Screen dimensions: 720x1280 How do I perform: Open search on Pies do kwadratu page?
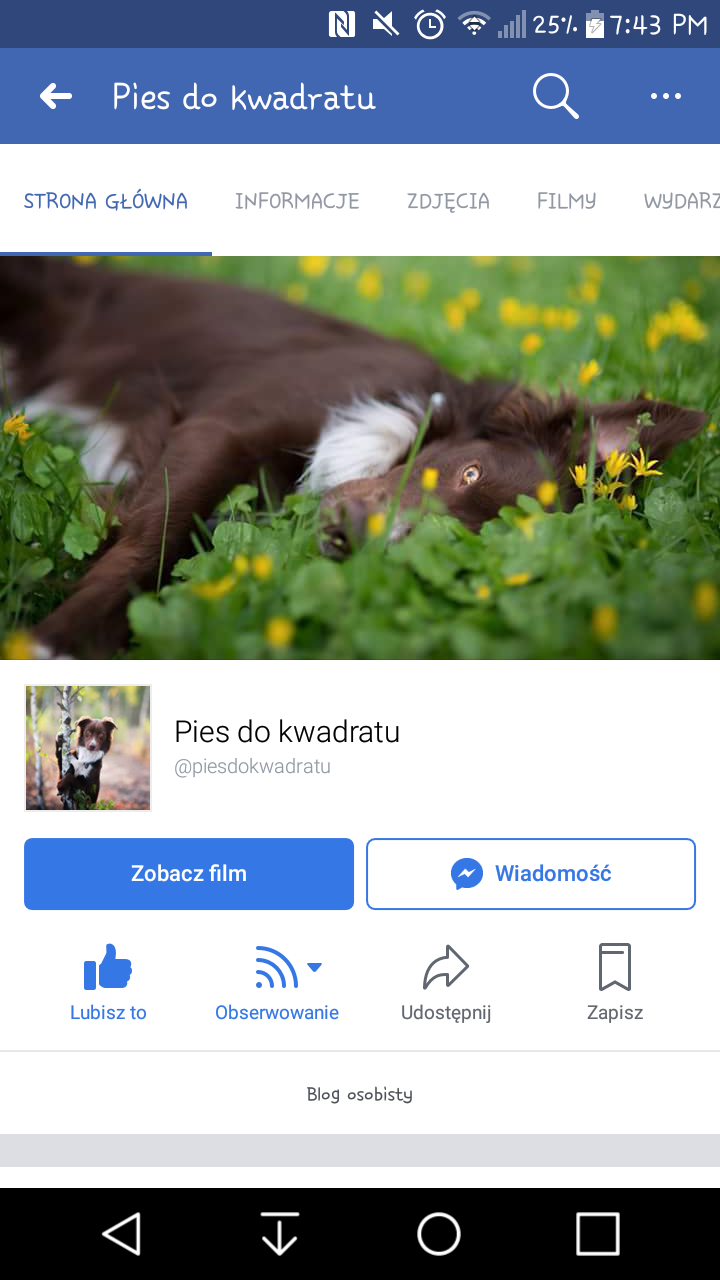coord(555,97)
